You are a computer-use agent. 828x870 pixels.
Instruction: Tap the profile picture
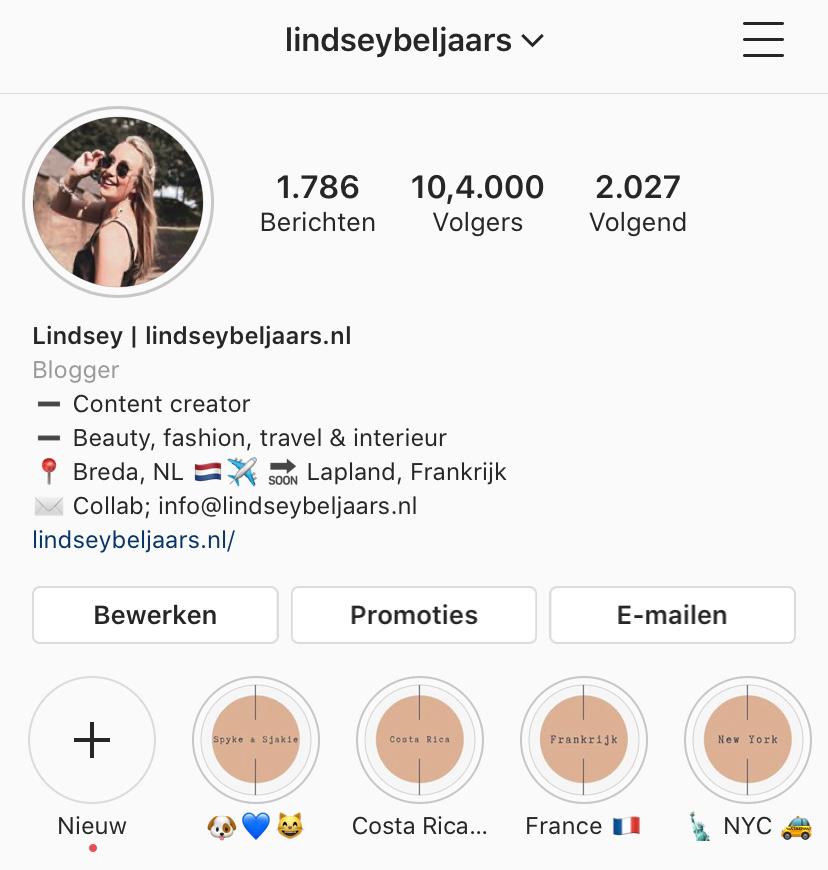118,202
